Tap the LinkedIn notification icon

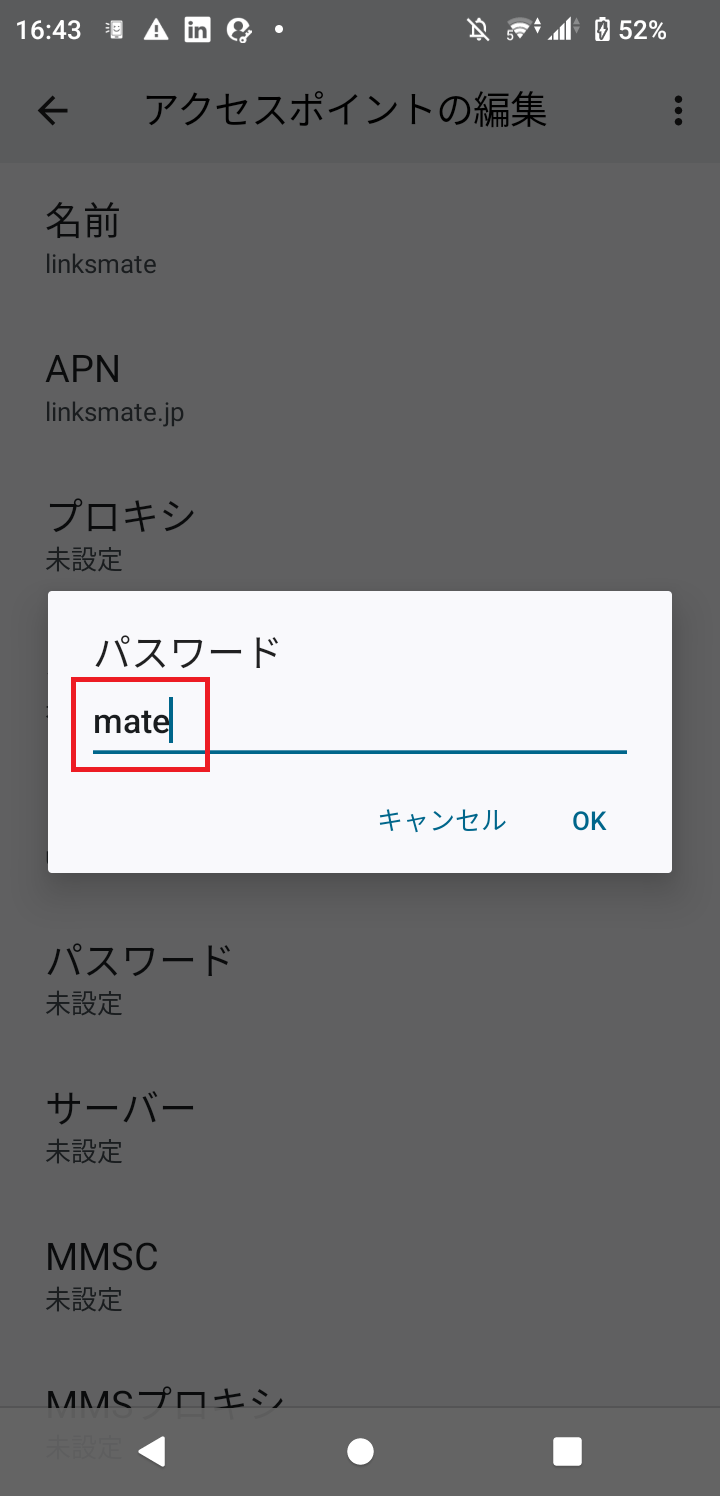click(x=197, y=29)
